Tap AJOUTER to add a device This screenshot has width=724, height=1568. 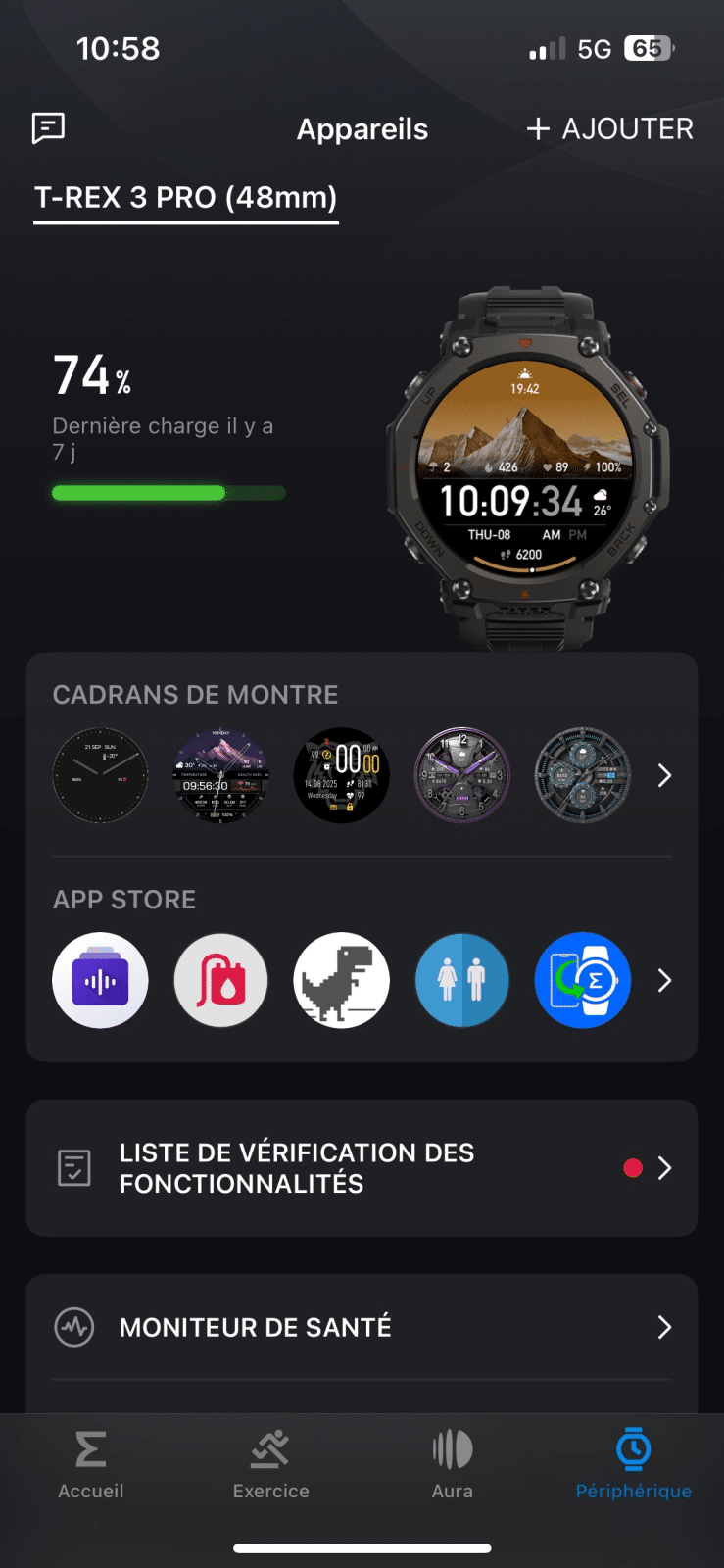tap(609, 128)
